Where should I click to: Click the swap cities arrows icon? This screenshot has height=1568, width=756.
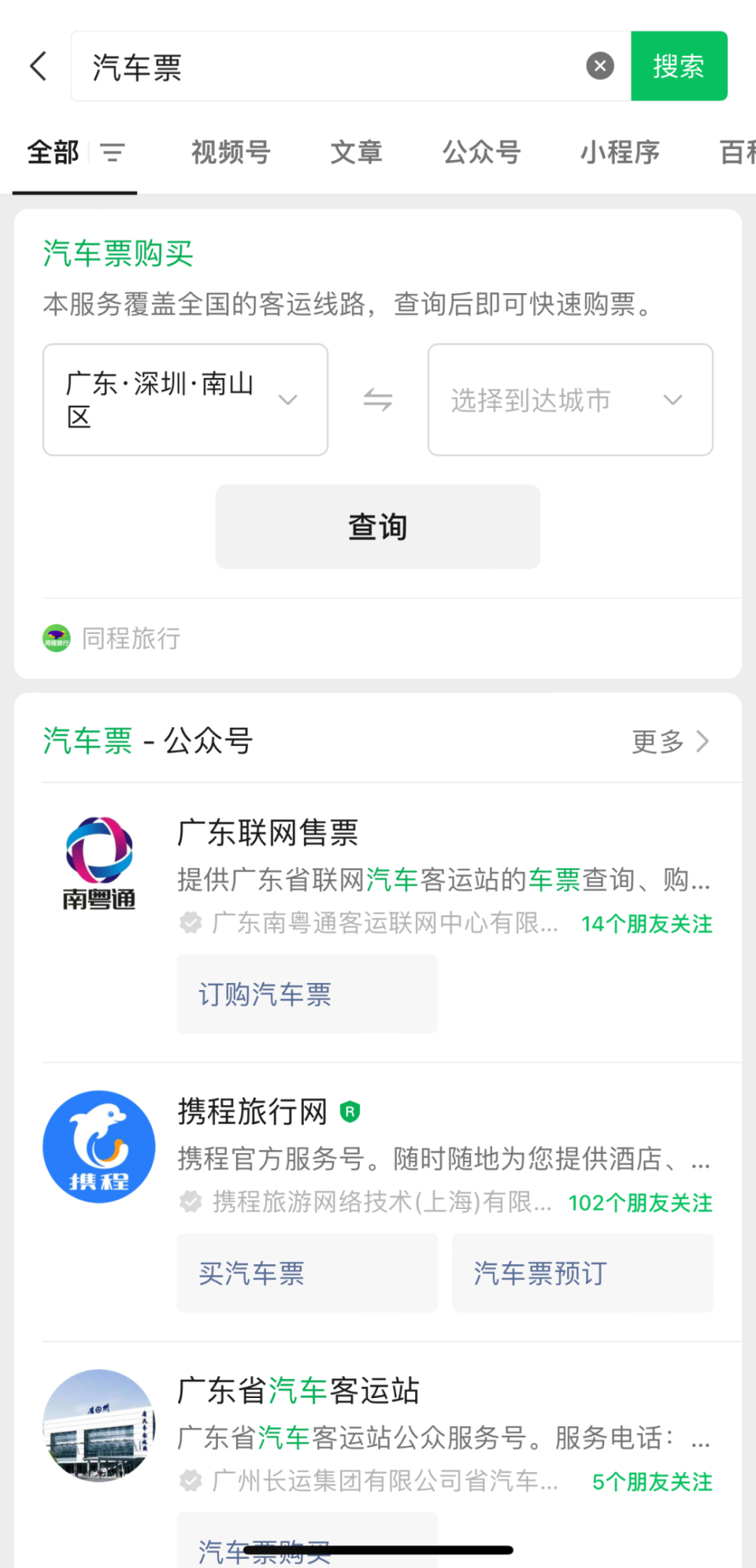coord(377,400)
